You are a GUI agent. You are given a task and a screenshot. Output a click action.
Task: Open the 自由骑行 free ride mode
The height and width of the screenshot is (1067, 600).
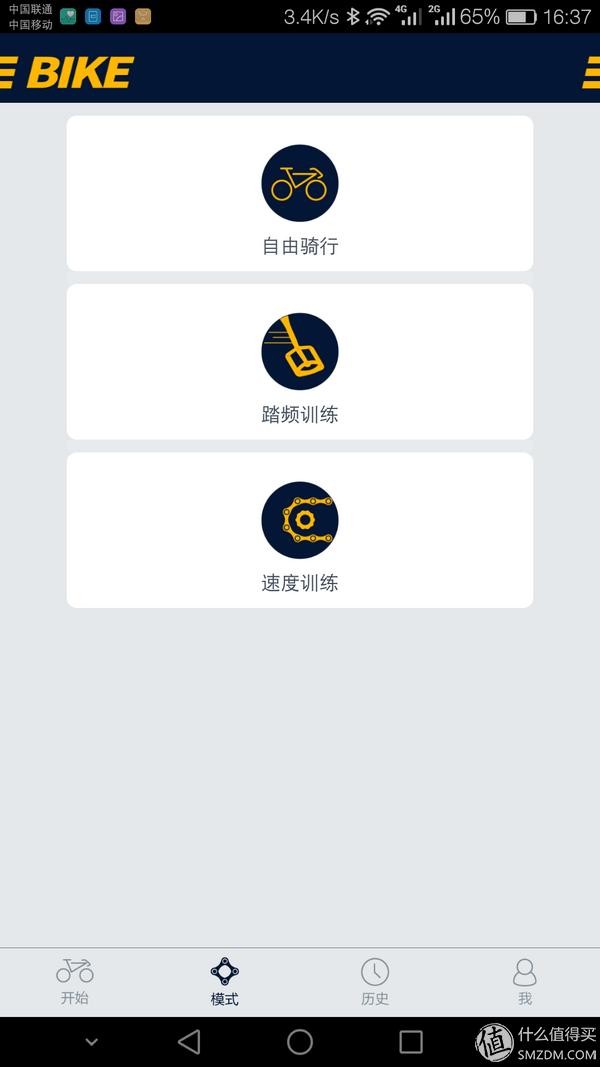click(x=300, y=194)
